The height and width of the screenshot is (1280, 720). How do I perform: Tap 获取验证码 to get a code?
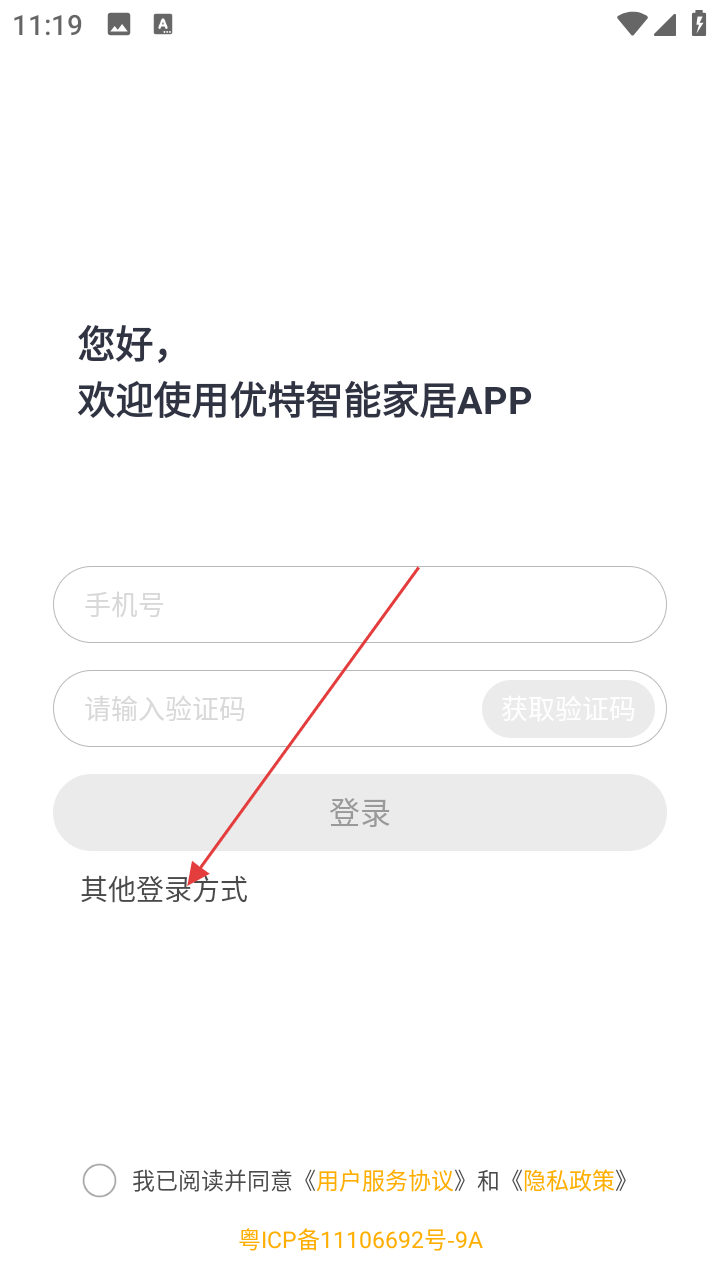[x=568, y=709]
